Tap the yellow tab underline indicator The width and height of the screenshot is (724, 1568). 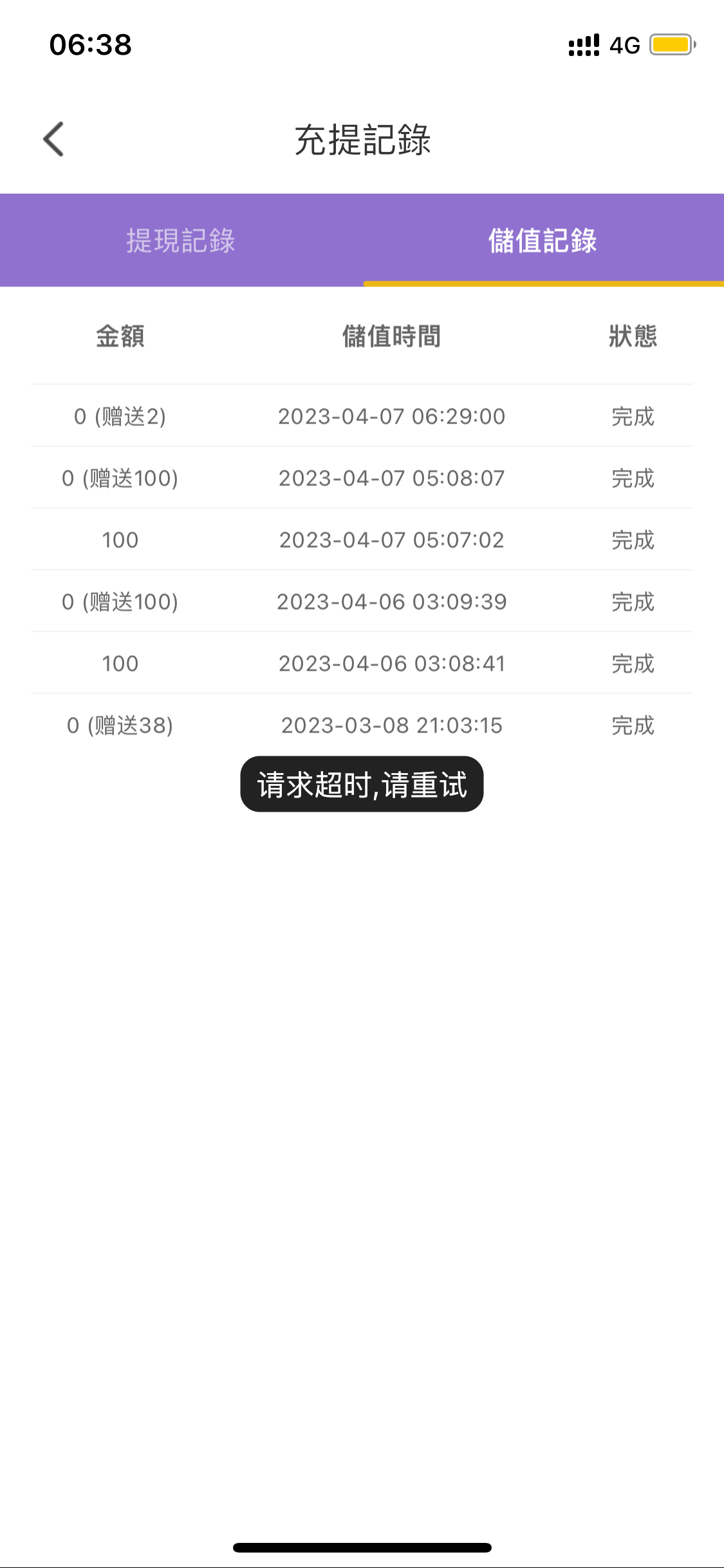543,282
